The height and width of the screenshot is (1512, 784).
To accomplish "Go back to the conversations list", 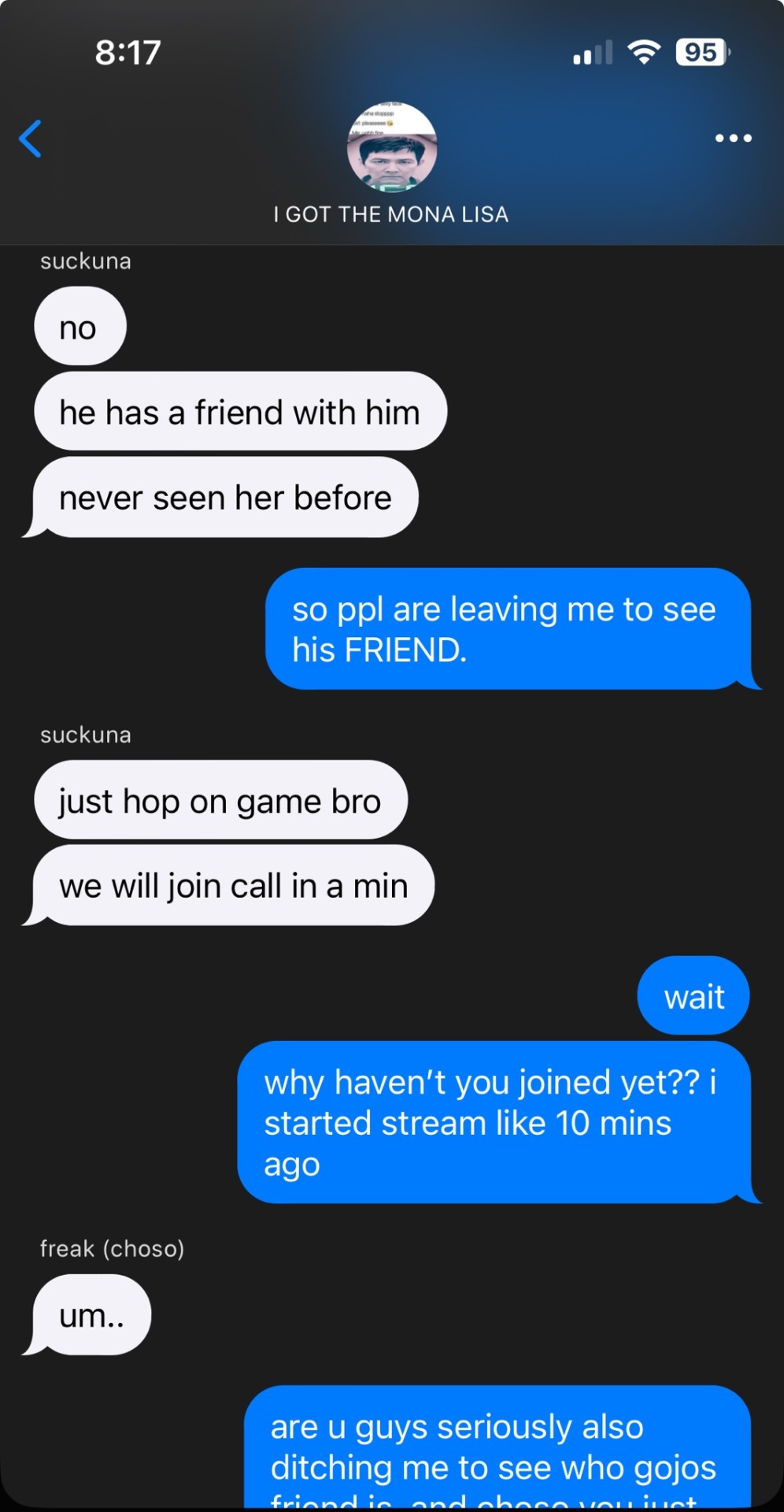I will [x=31, y=139].
